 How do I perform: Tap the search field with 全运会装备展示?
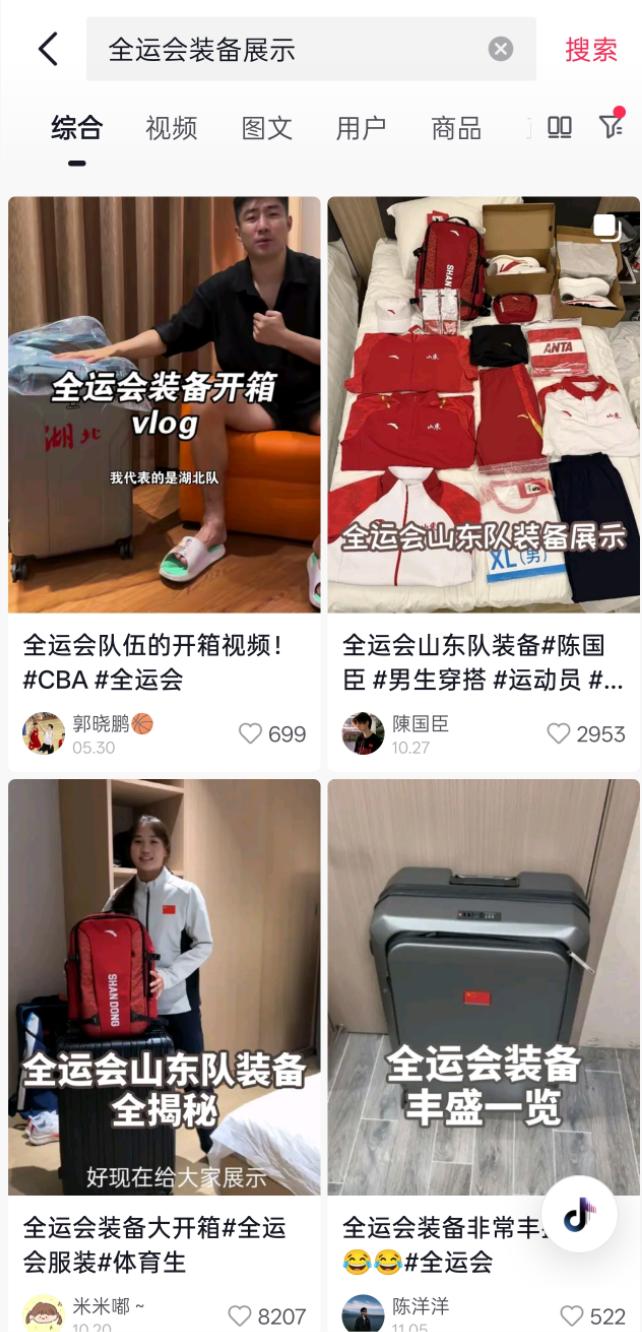tap(290, 49)
